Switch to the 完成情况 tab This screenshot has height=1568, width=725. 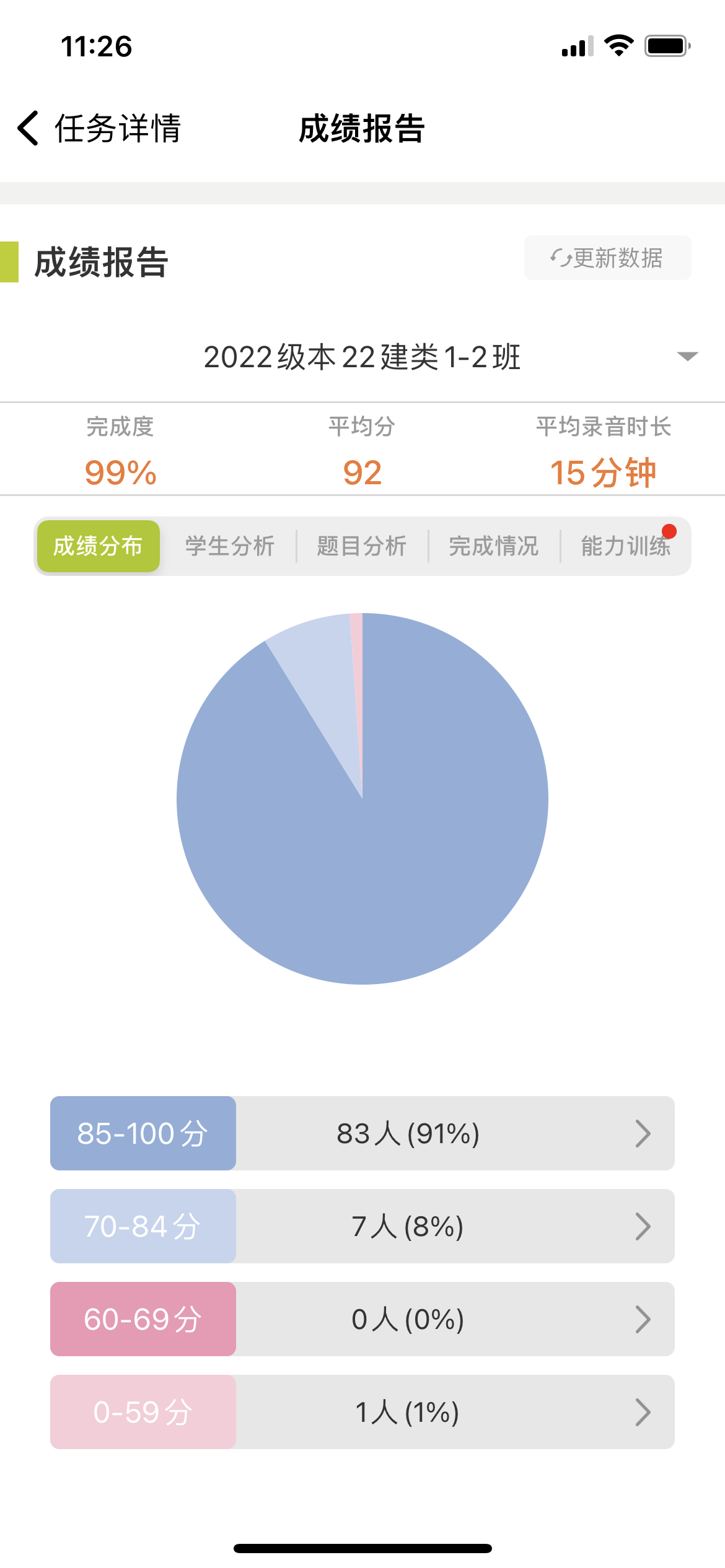(494, 546)
